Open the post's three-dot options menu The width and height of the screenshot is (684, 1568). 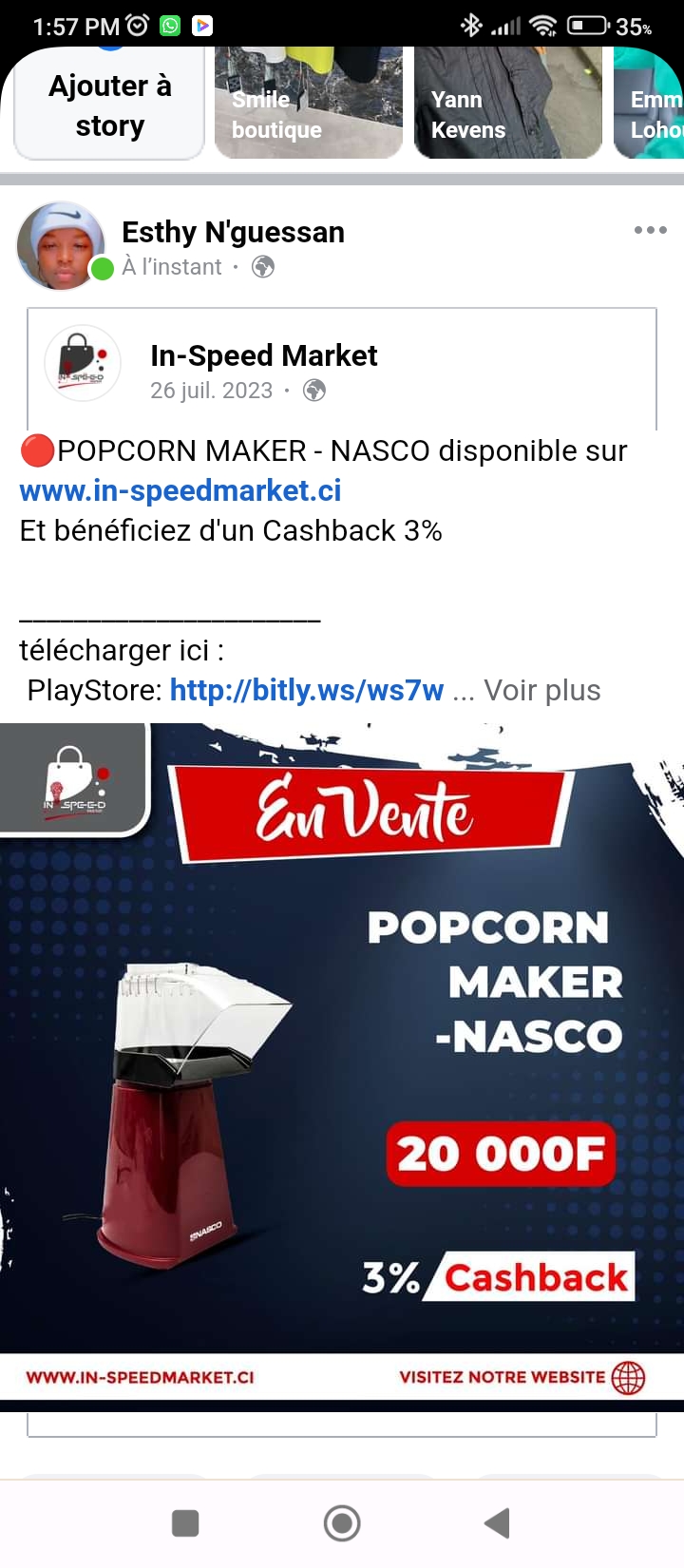[650, 230]
